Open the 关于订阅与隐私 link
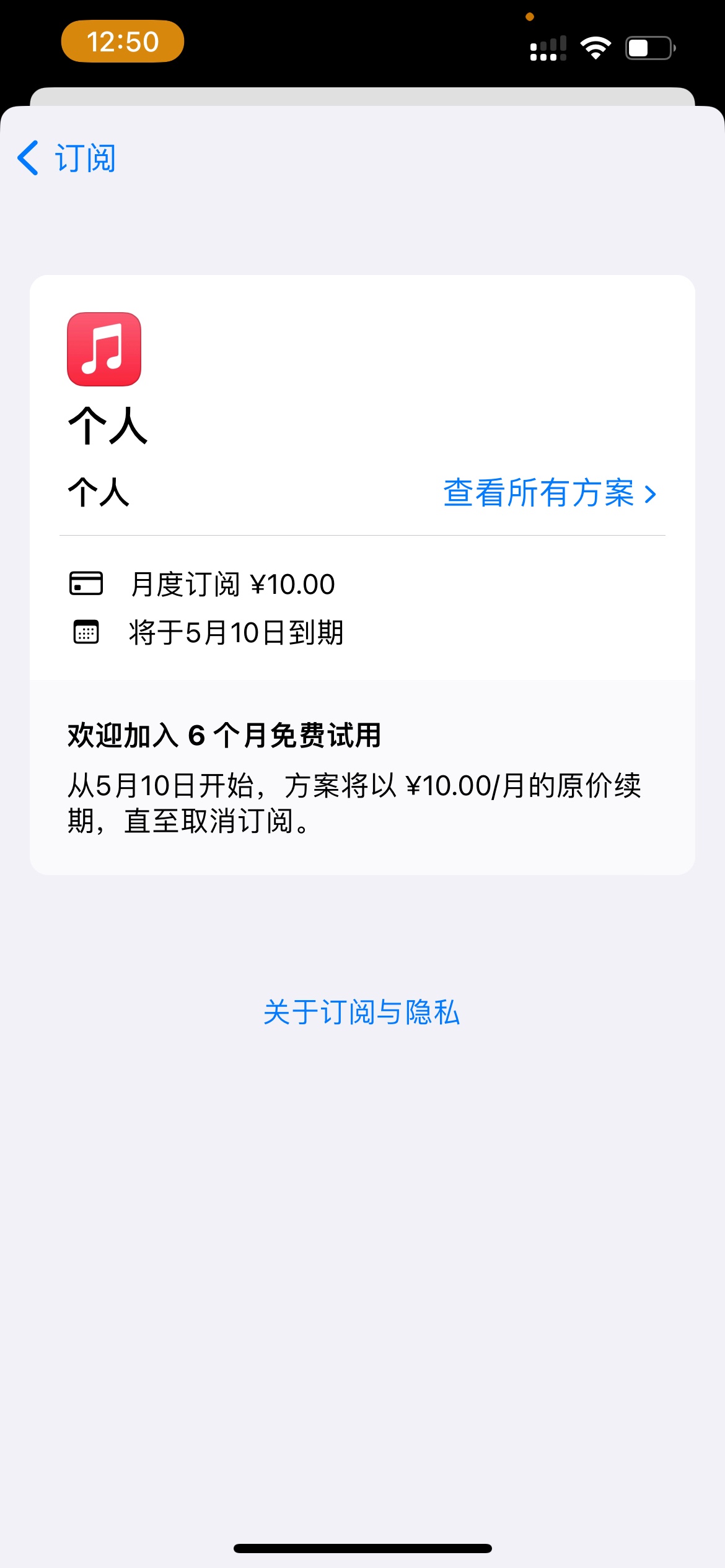Image resolution: width=725 pixels, height=1568 pixels. pos(362,1013)
